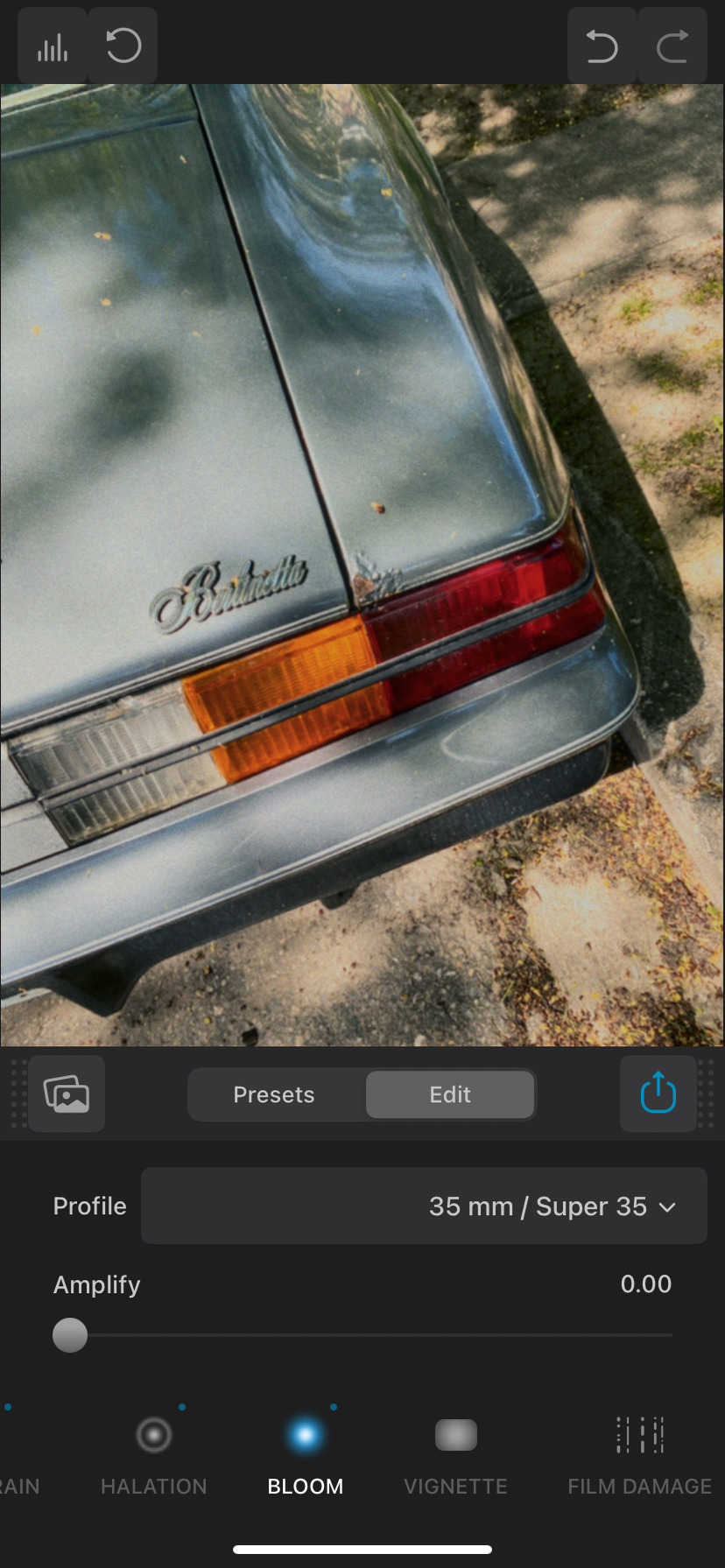Reset all edits
The height and width of the screenshot is (1568, 725).
[123, 46]
